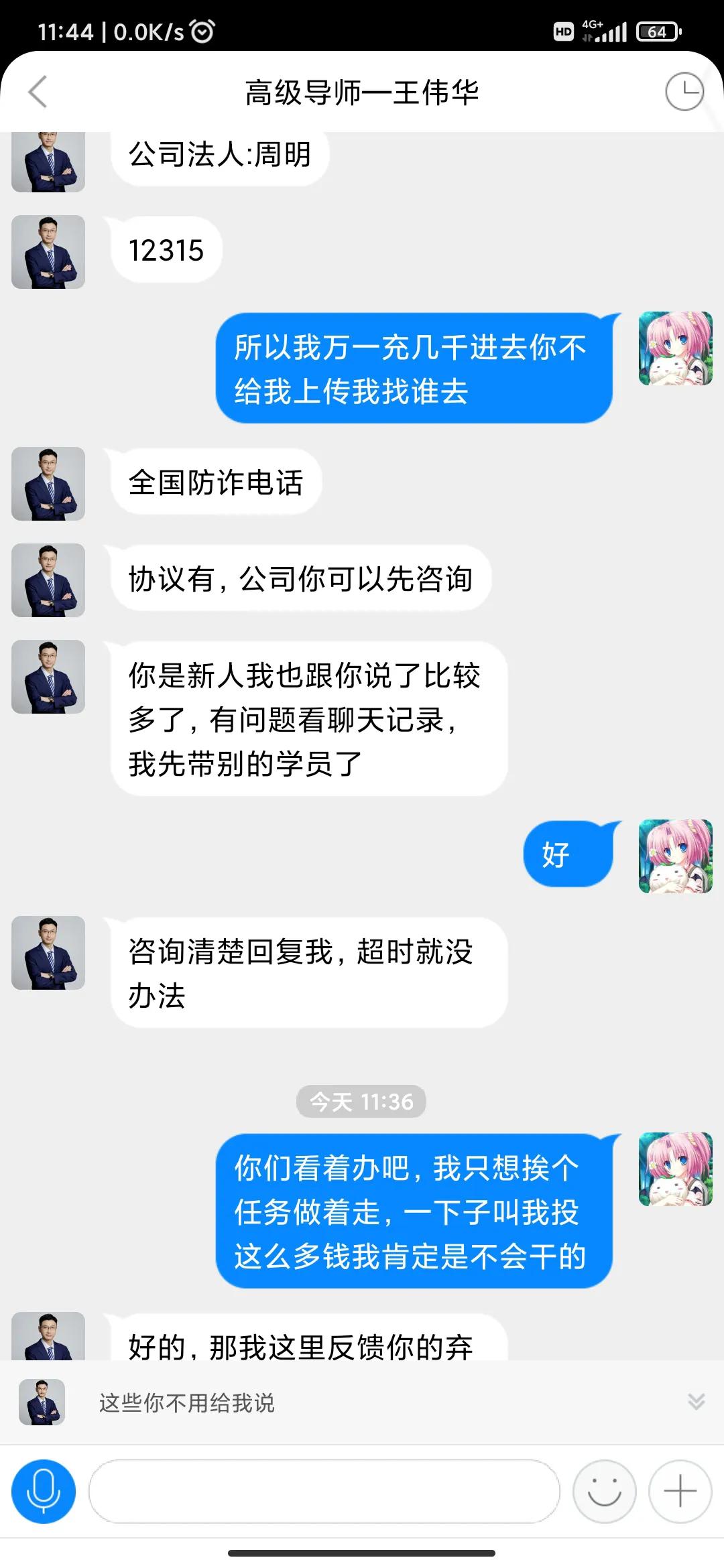
Task: Open the chat title 高级导师—王伟华
Action: coord(362,92)
